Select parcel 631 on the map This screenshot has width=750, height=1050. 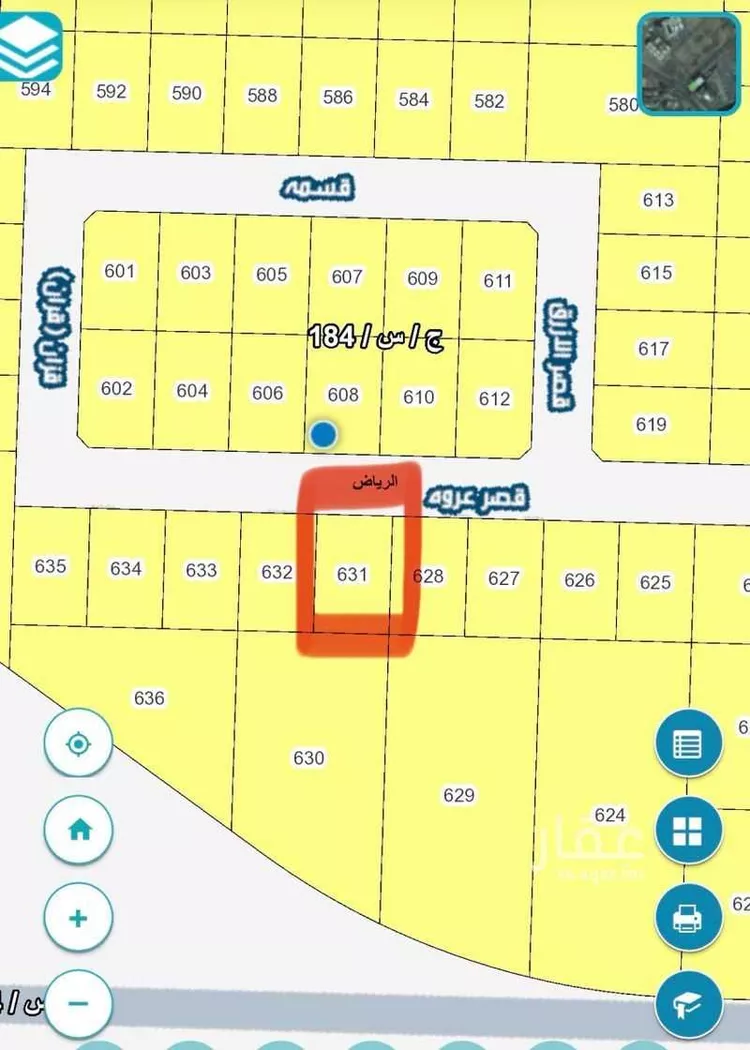coord(351,575)
